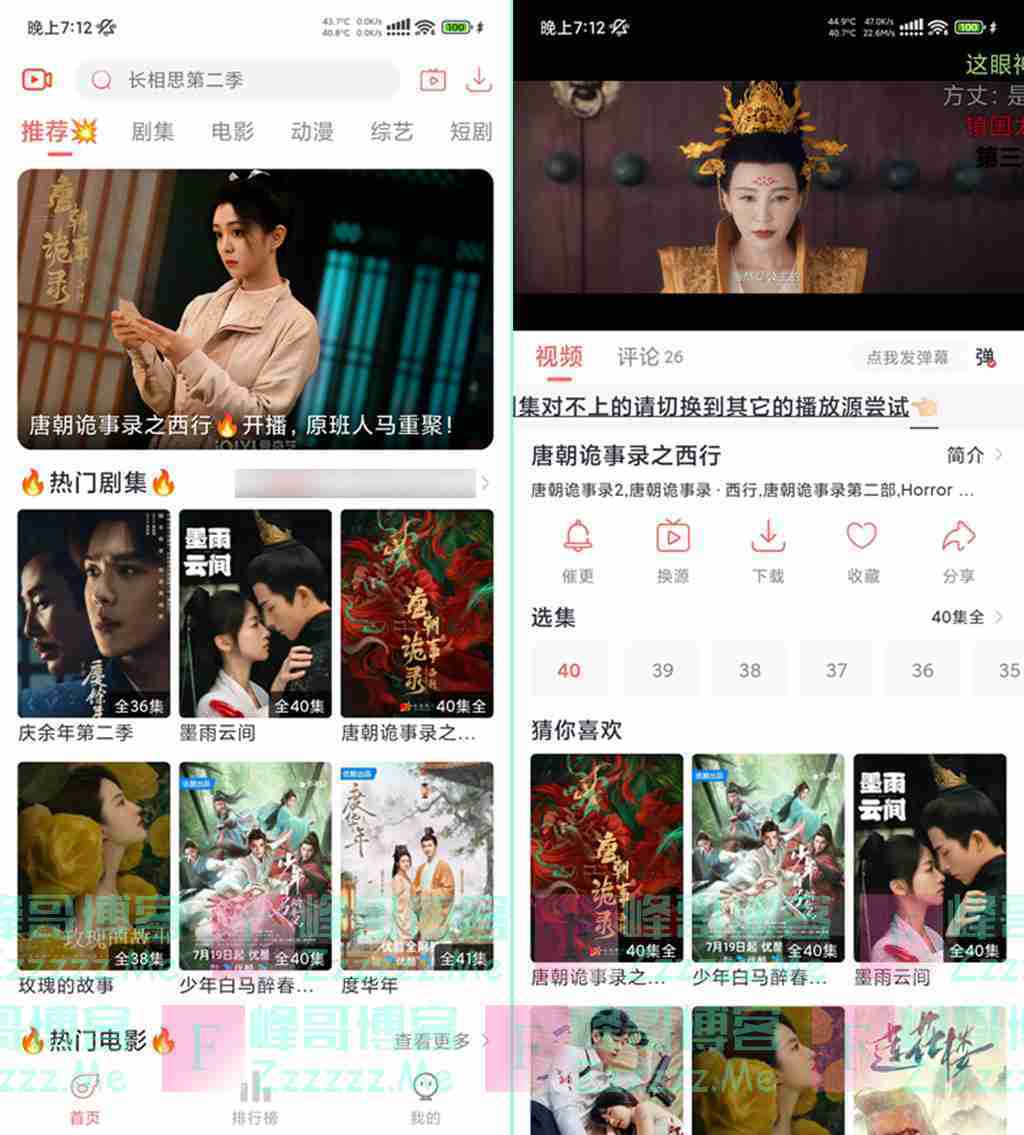
Task: Switch to the 电影 tab
Action: [232, 132]
